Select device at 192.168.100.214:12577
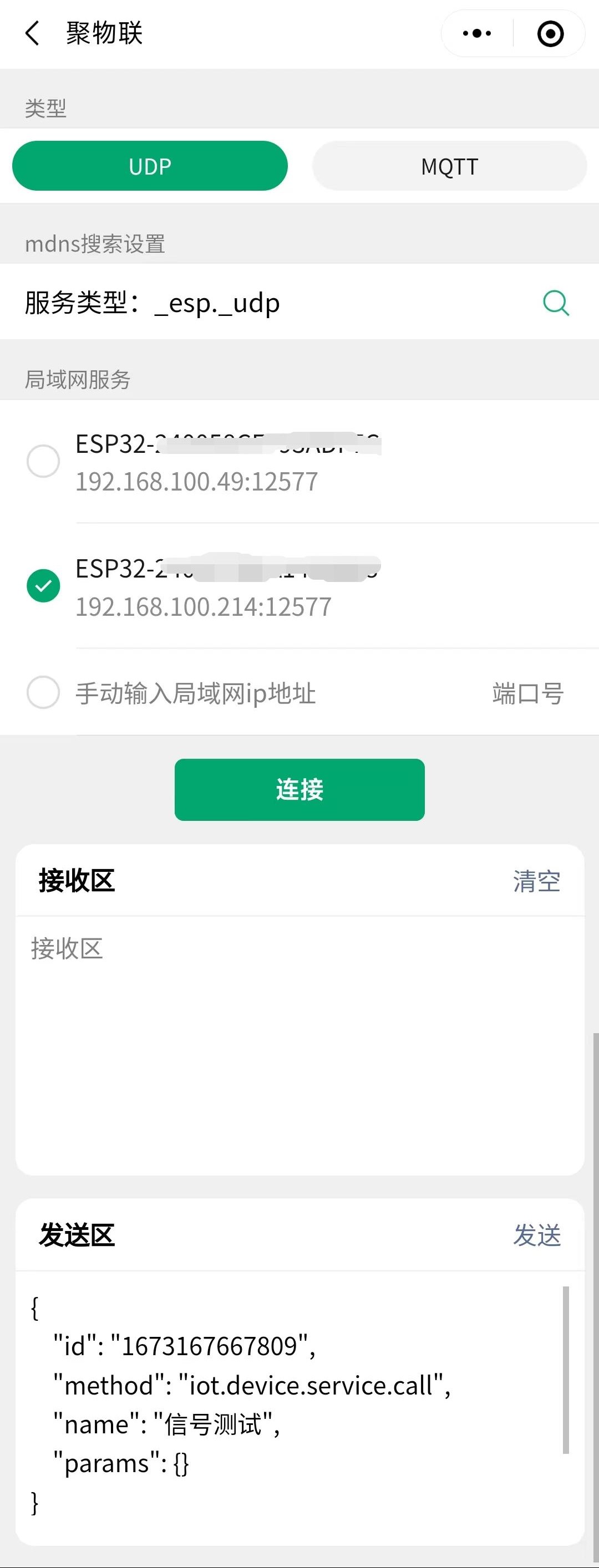The height and width of the screenshot is (1568, 599). (43, 585)
